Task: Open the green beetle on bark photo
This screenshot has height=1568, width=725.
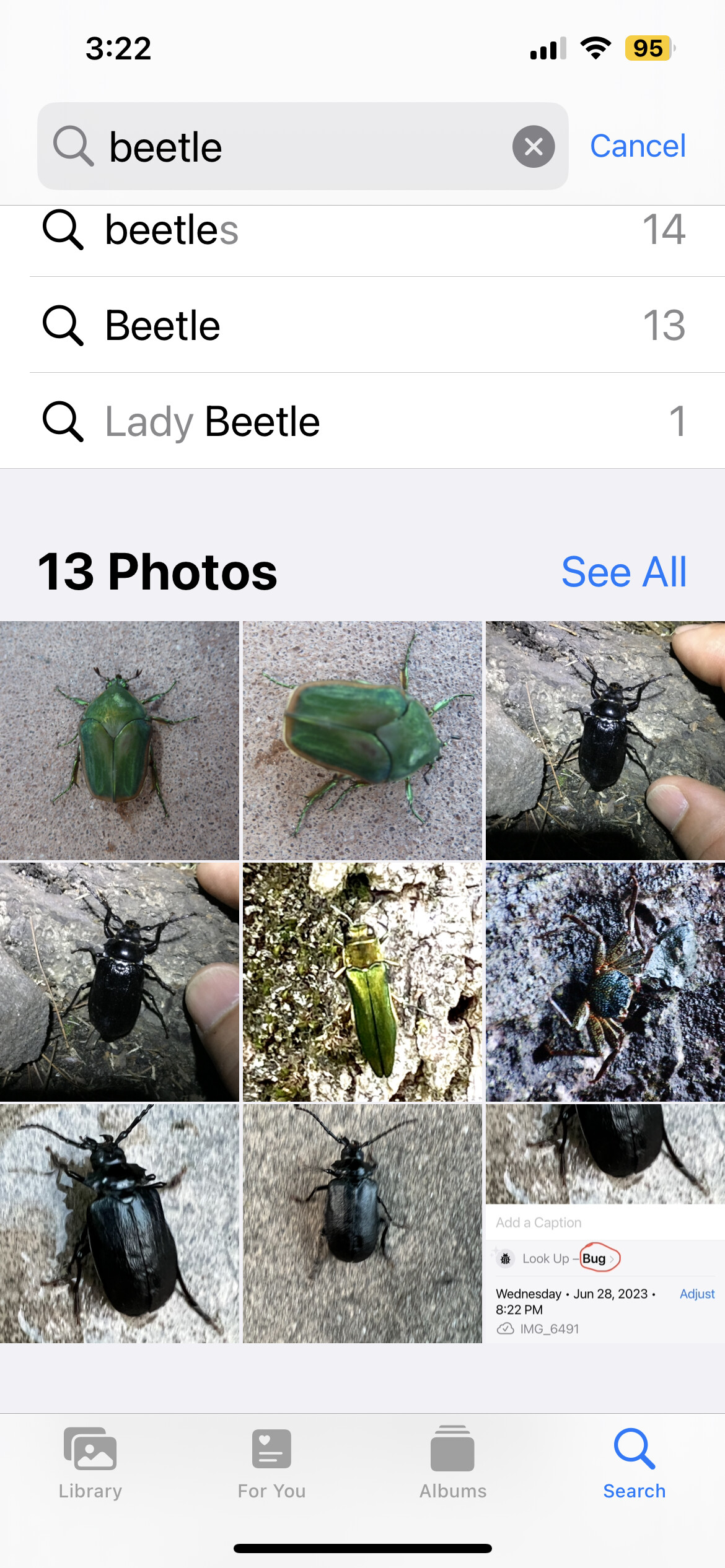Action: coord(362,982)
